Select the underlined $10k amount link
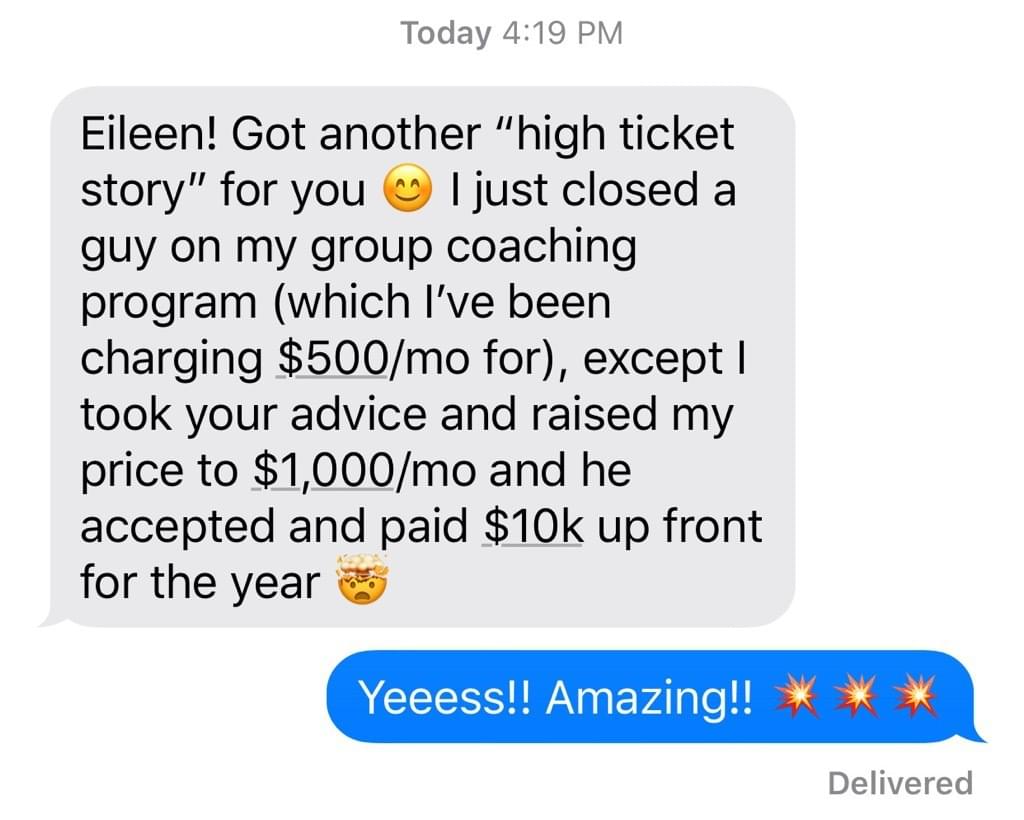Image resolution: width=1024 pixels, height=820 pixels. [533, 526]
